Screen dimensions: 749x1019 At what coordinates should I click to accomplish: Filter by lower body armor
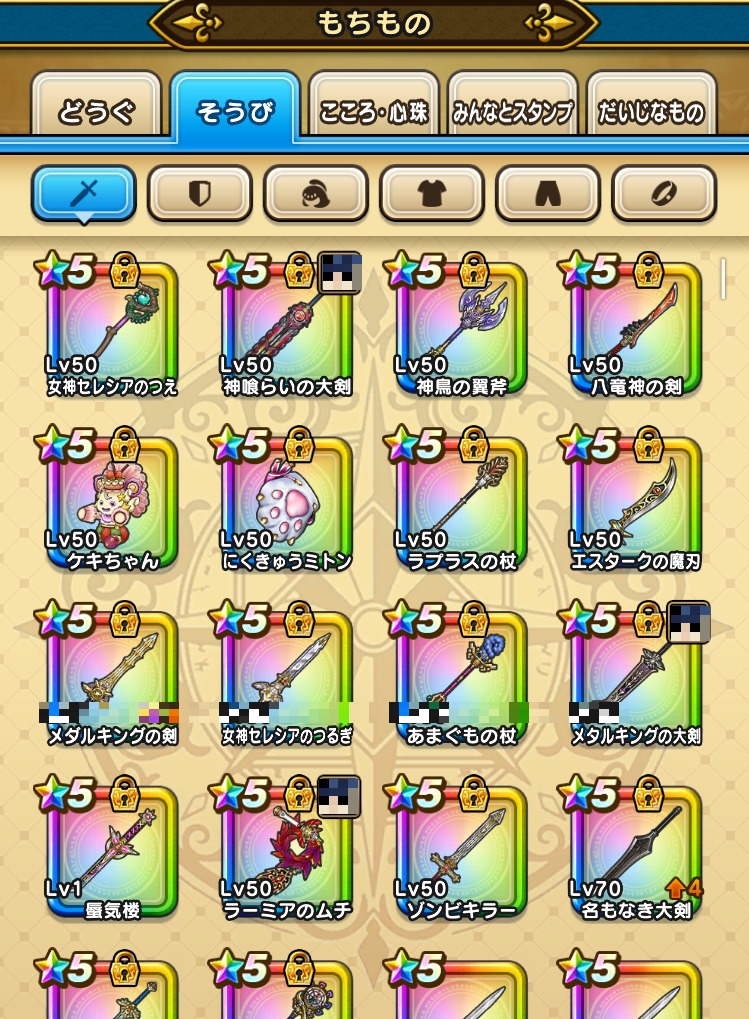tap(547, 193)
